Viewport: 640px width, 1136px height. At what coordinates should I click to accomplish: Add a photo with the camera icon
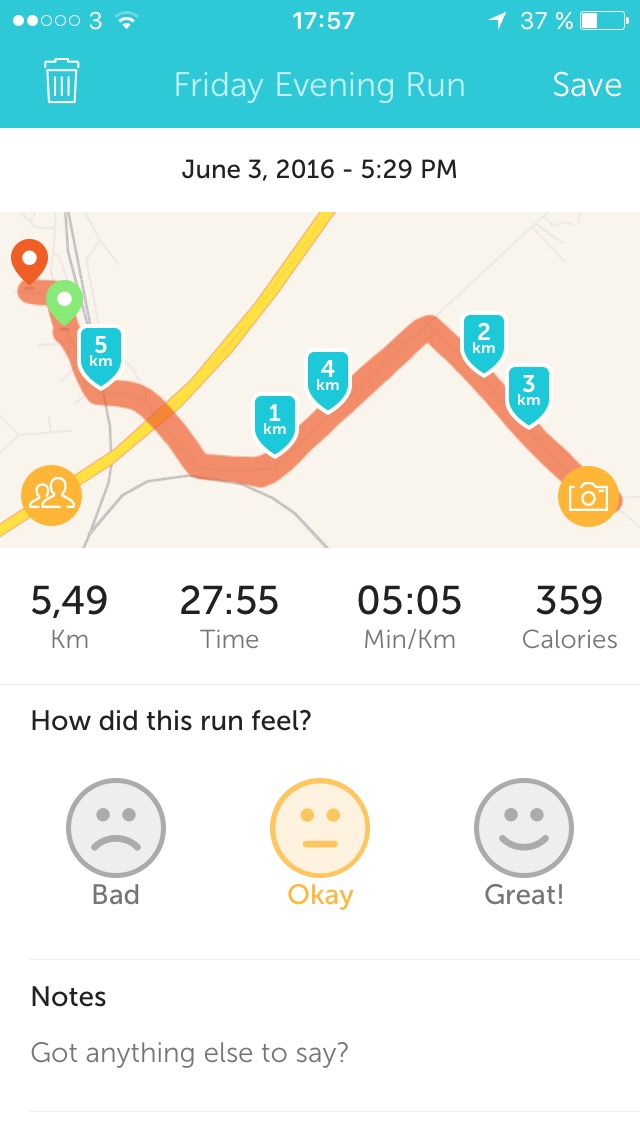point(587,495)
